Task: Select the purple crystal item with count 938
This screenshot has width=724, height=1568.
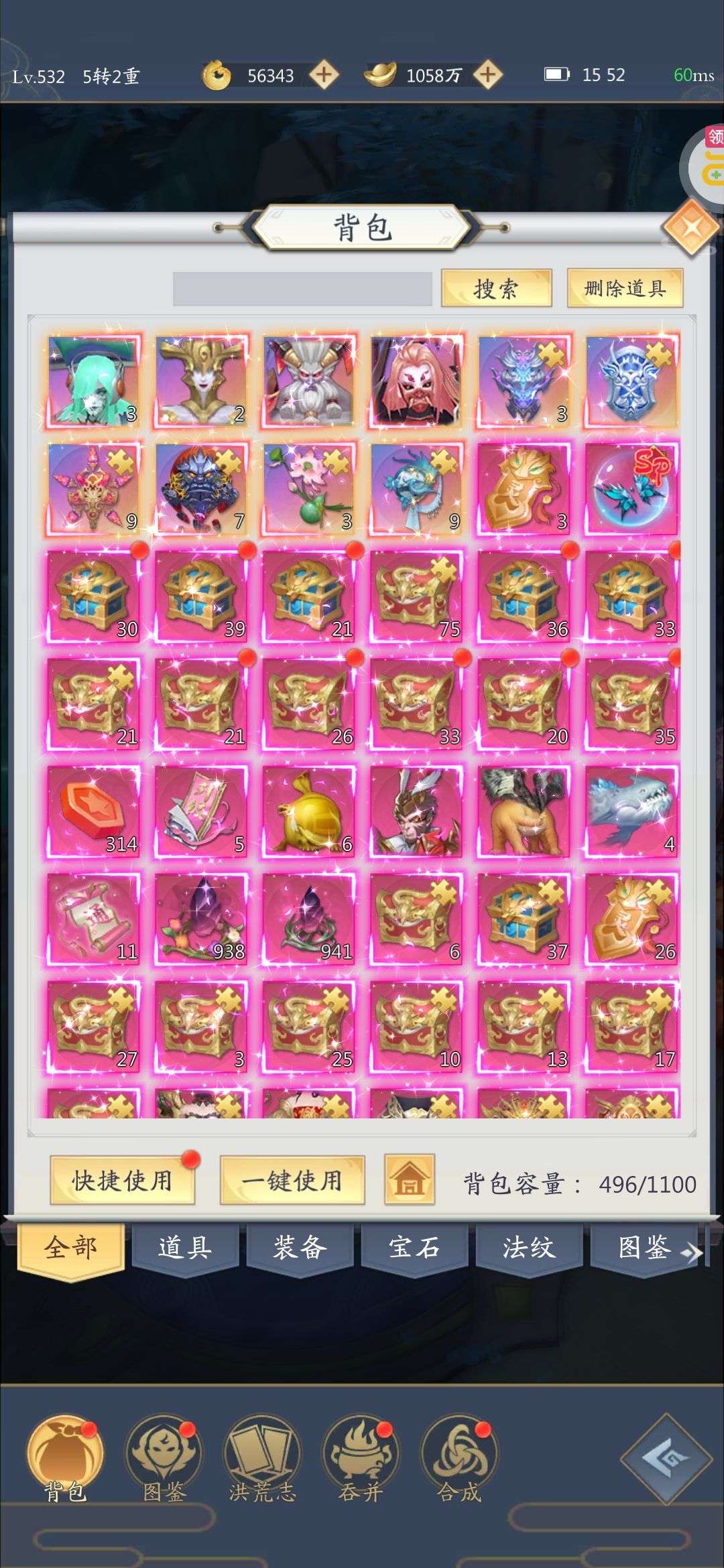Action: [x=201, y=919]
